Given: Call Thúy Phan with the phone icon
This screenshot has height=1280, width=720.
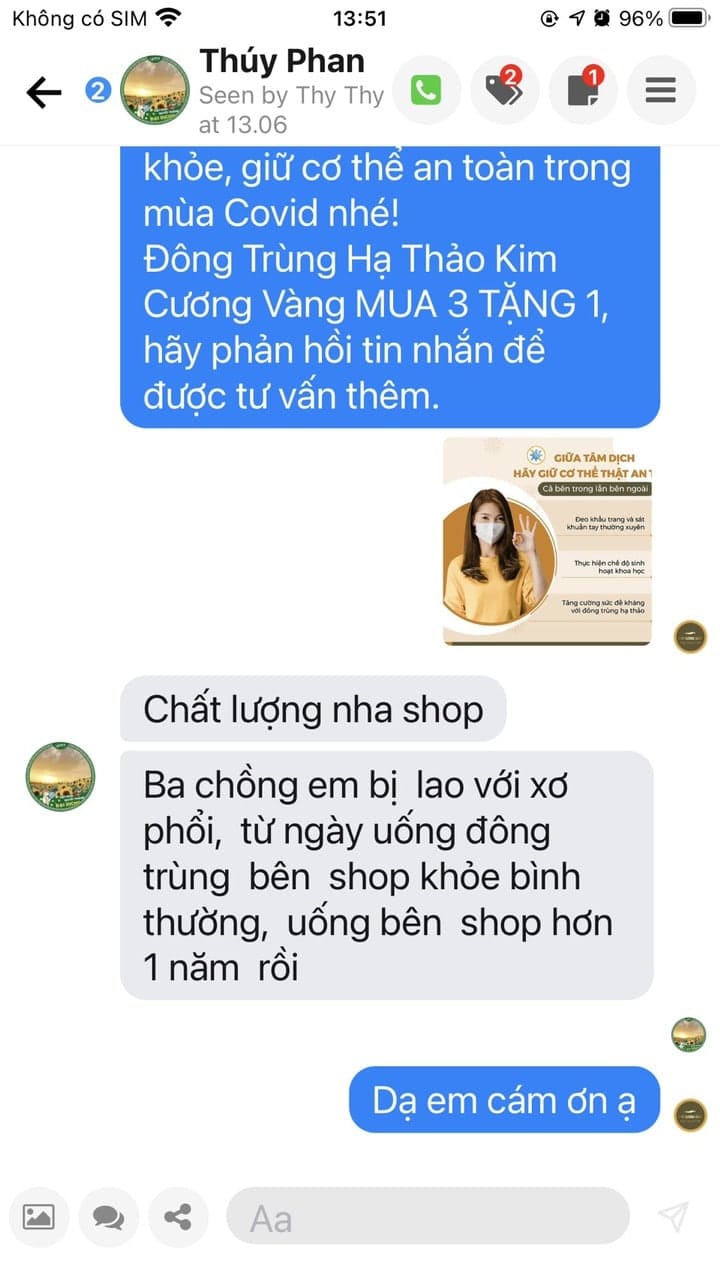Looking at the screenshot, I should tap(426, 91).
